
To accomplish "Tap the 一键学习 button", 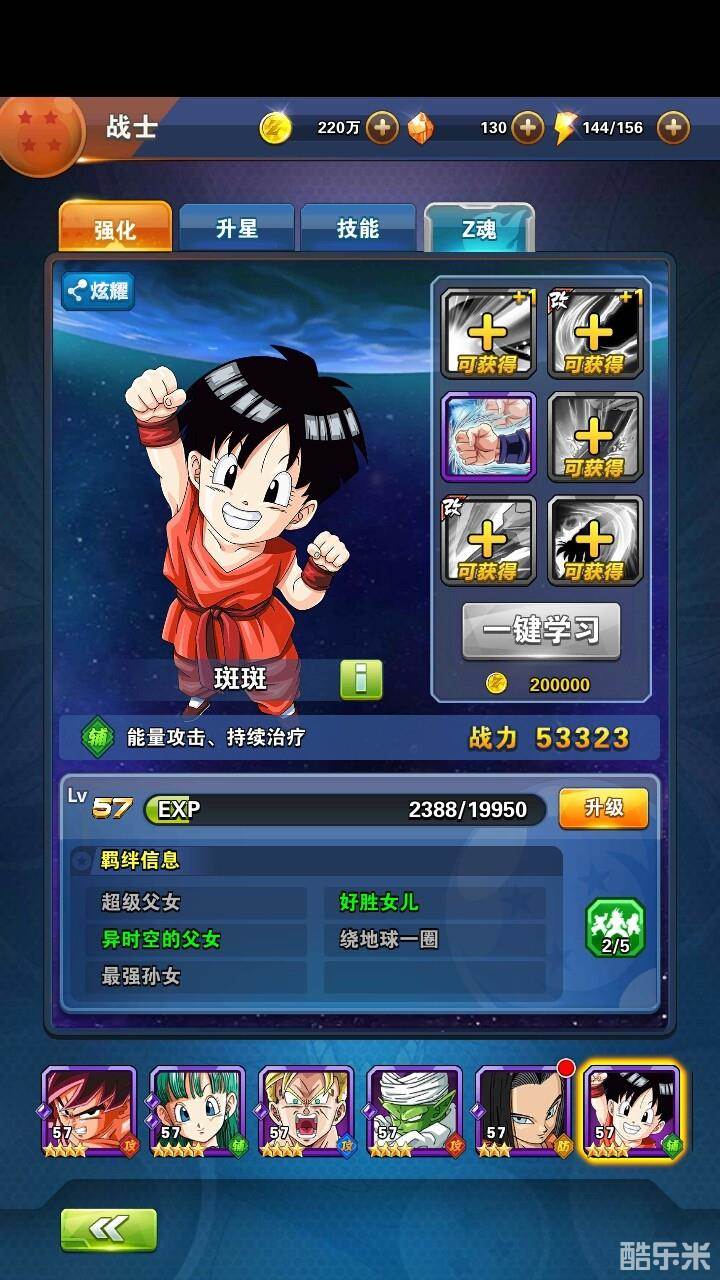I will coord(541,630).
